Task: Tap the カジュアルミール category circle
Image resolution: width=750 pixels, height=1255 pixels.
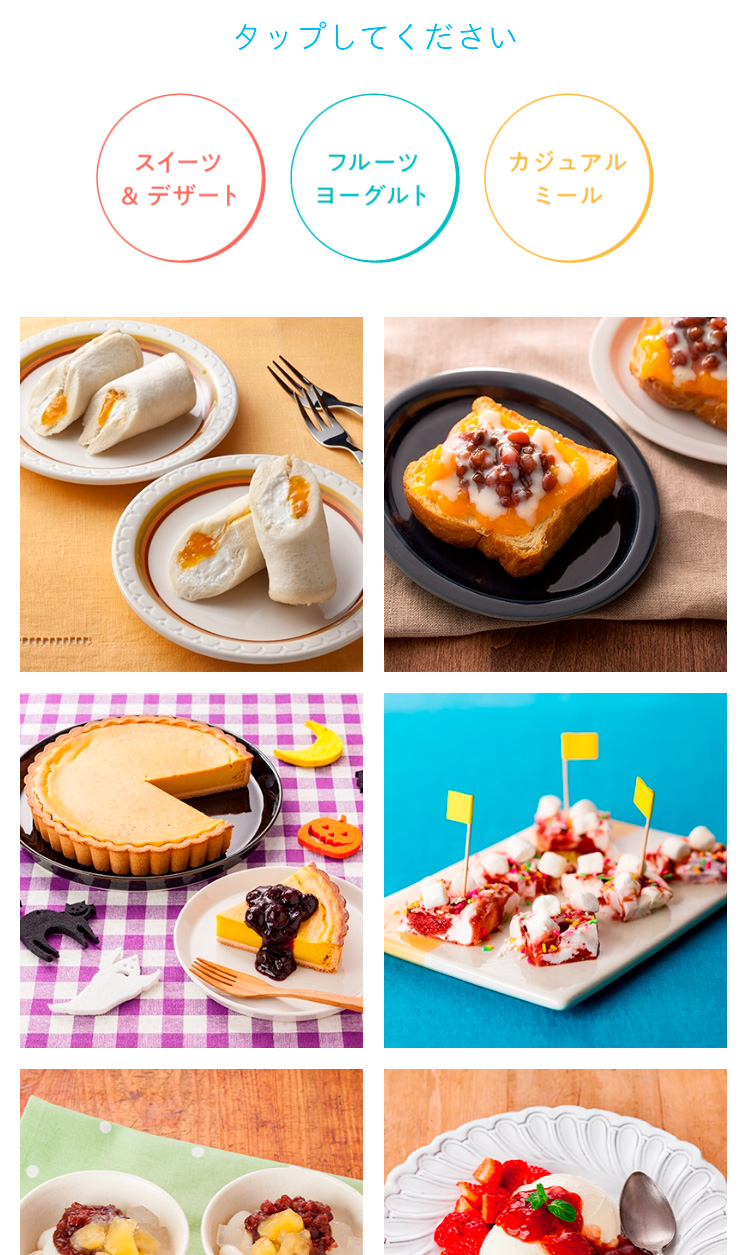Action: [x=568, y=178]
